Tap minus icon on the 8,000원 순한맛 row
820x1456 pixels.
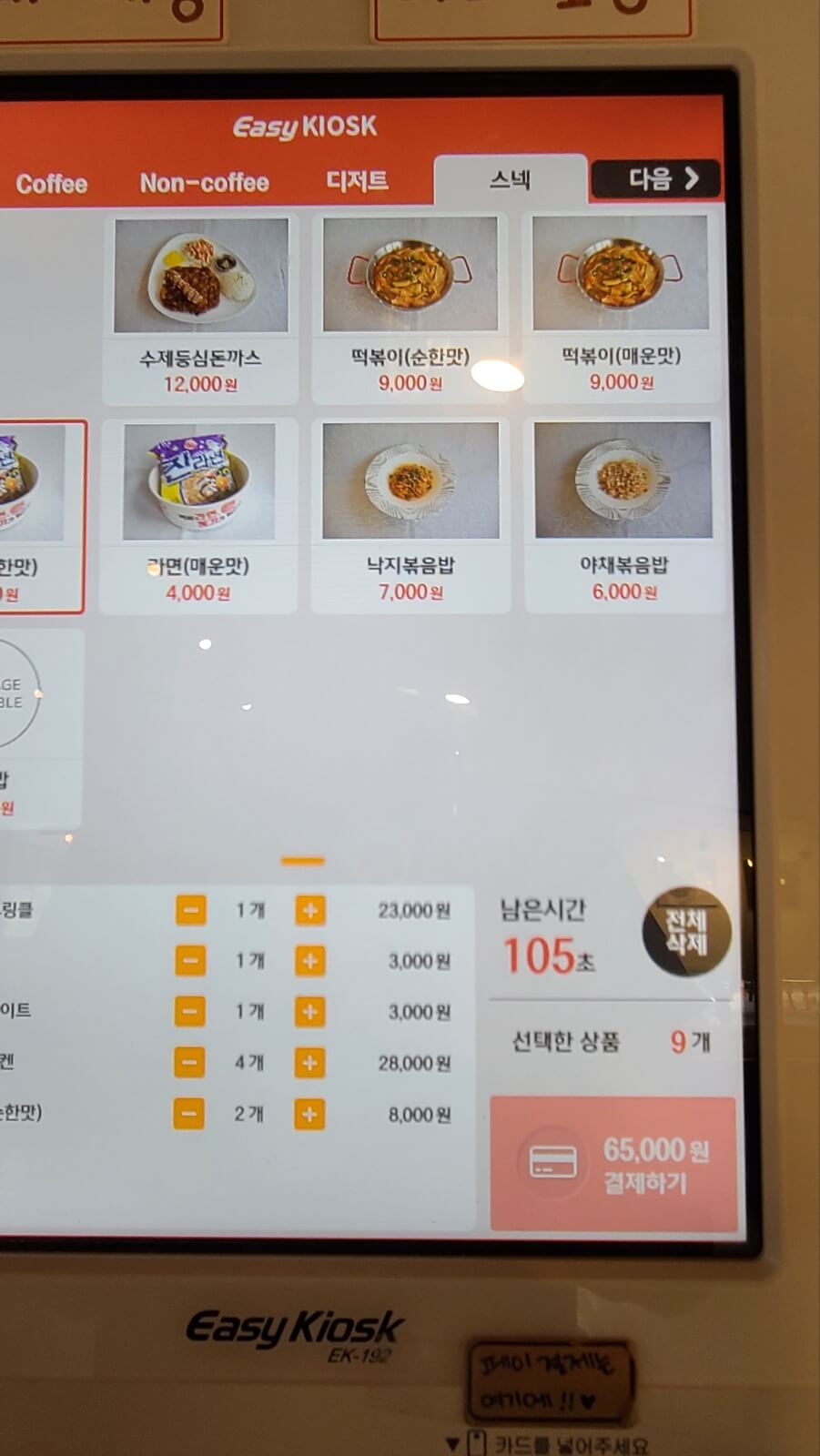coord(189,1113)
